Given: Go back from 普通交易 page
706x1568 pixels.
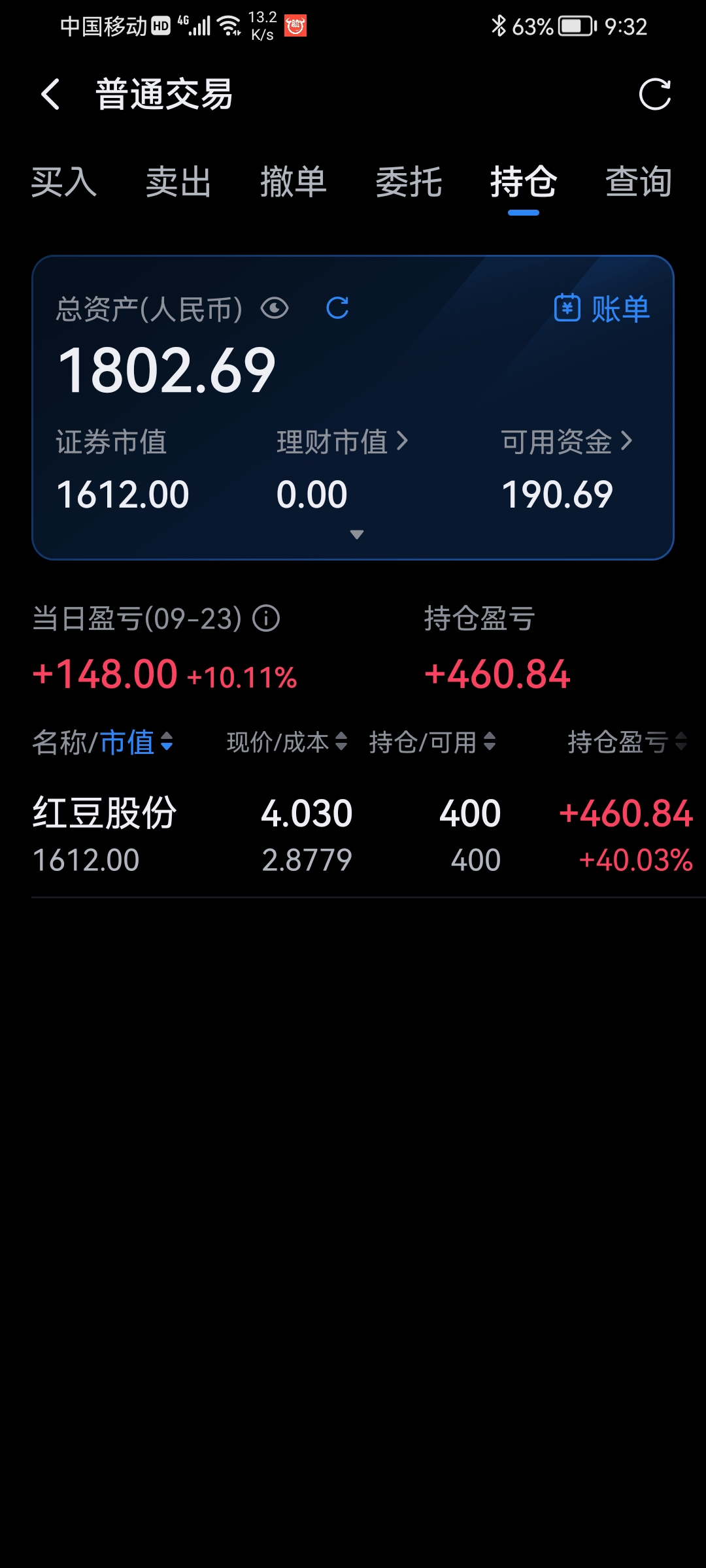Looking at the screenshot, I should (50, 94).
